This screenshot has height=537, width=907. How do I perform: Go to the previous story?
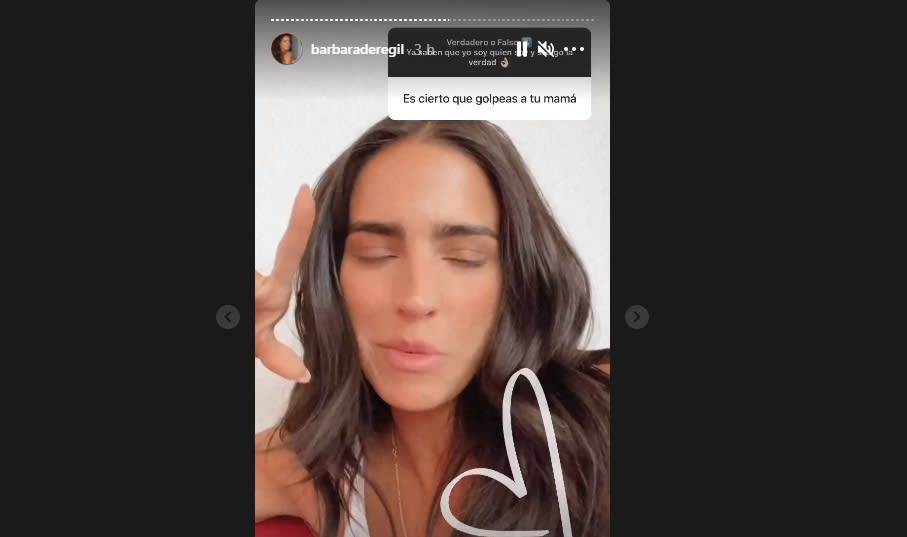click(228, 317)
